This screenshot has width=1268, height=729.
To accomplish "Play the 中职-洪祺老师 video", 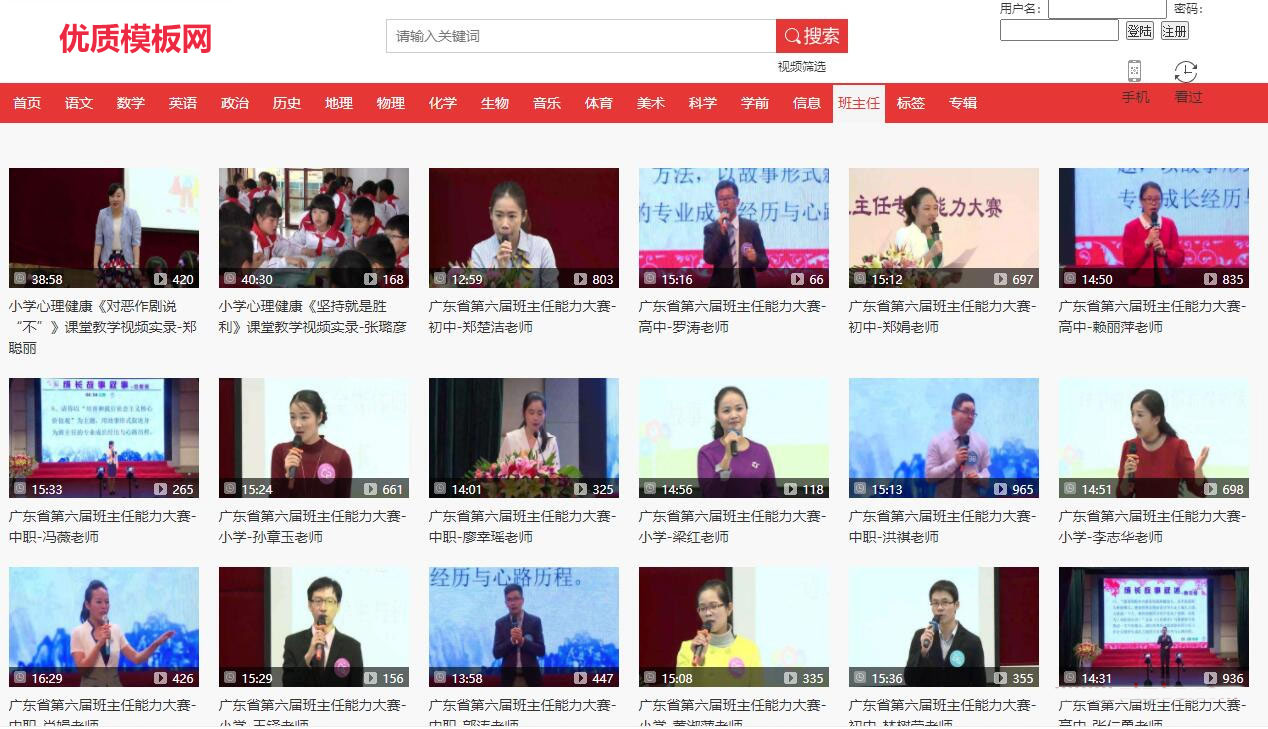I will click(x=944, y=438).
